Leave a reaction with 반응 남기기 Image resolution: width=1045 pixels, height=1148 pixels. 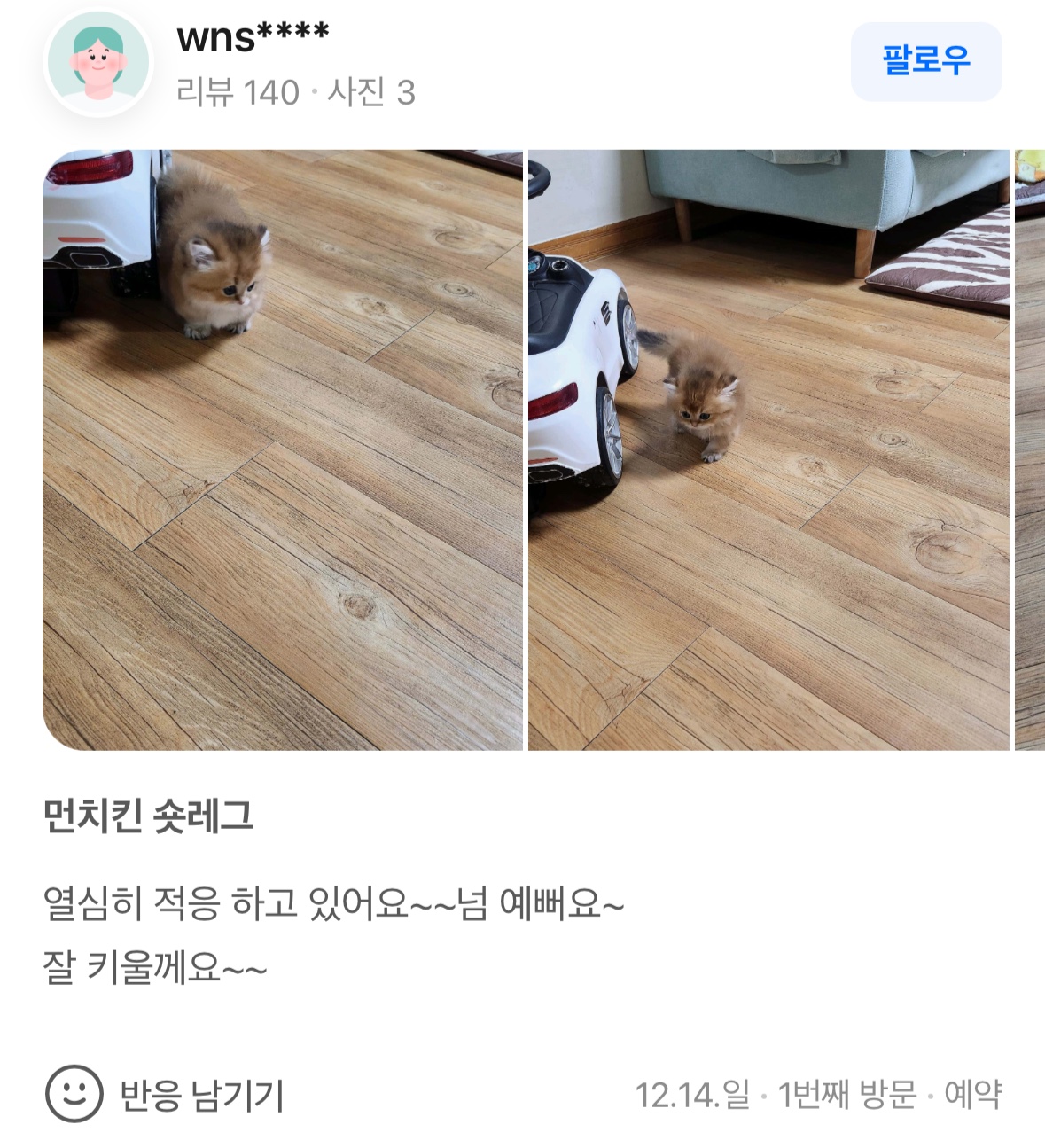(166, 1095)
